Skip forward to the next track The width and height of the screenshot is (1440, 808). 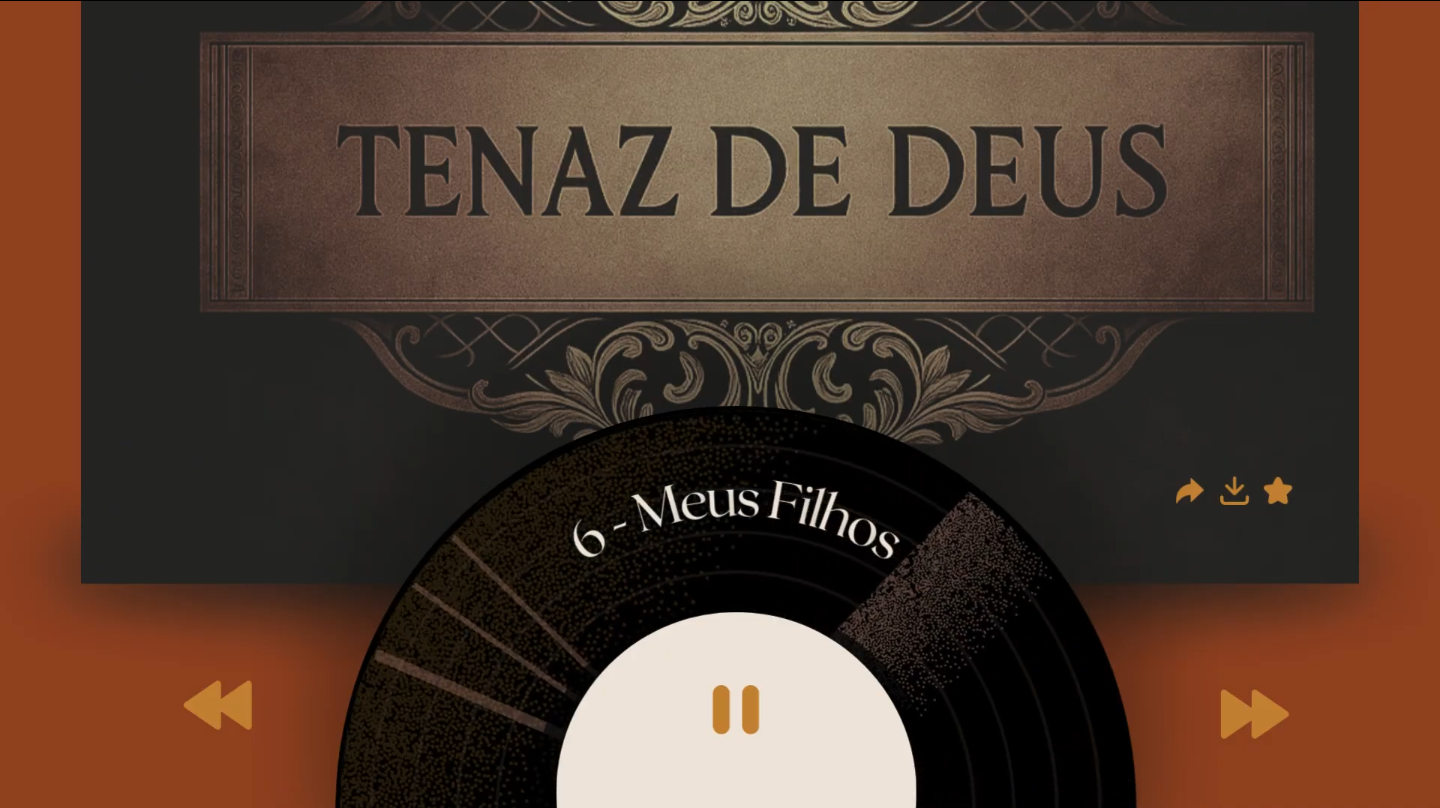[1254, 714]
